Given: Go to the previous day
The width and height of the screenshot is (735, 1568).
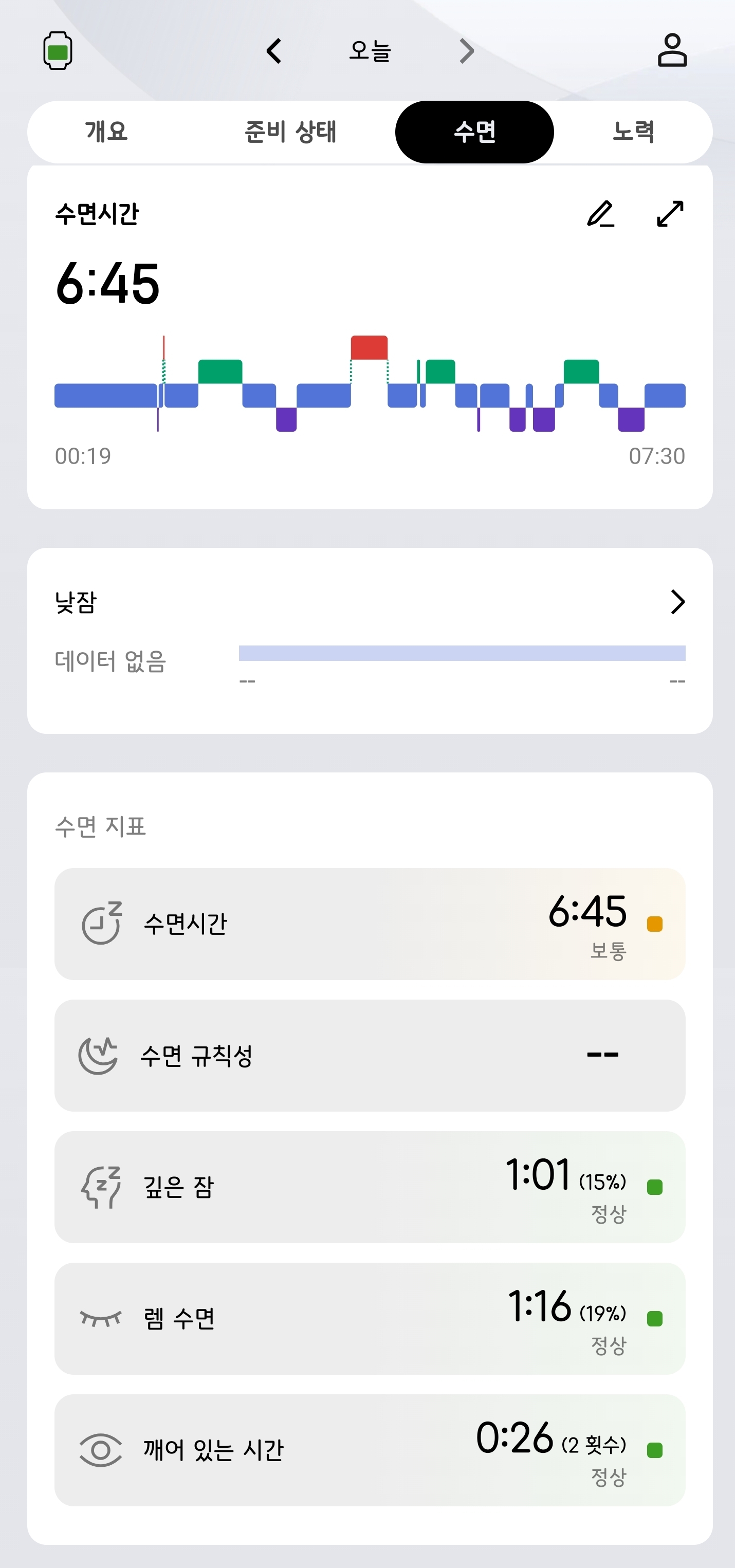Looking at the screenshot, I should click(274, 51).
